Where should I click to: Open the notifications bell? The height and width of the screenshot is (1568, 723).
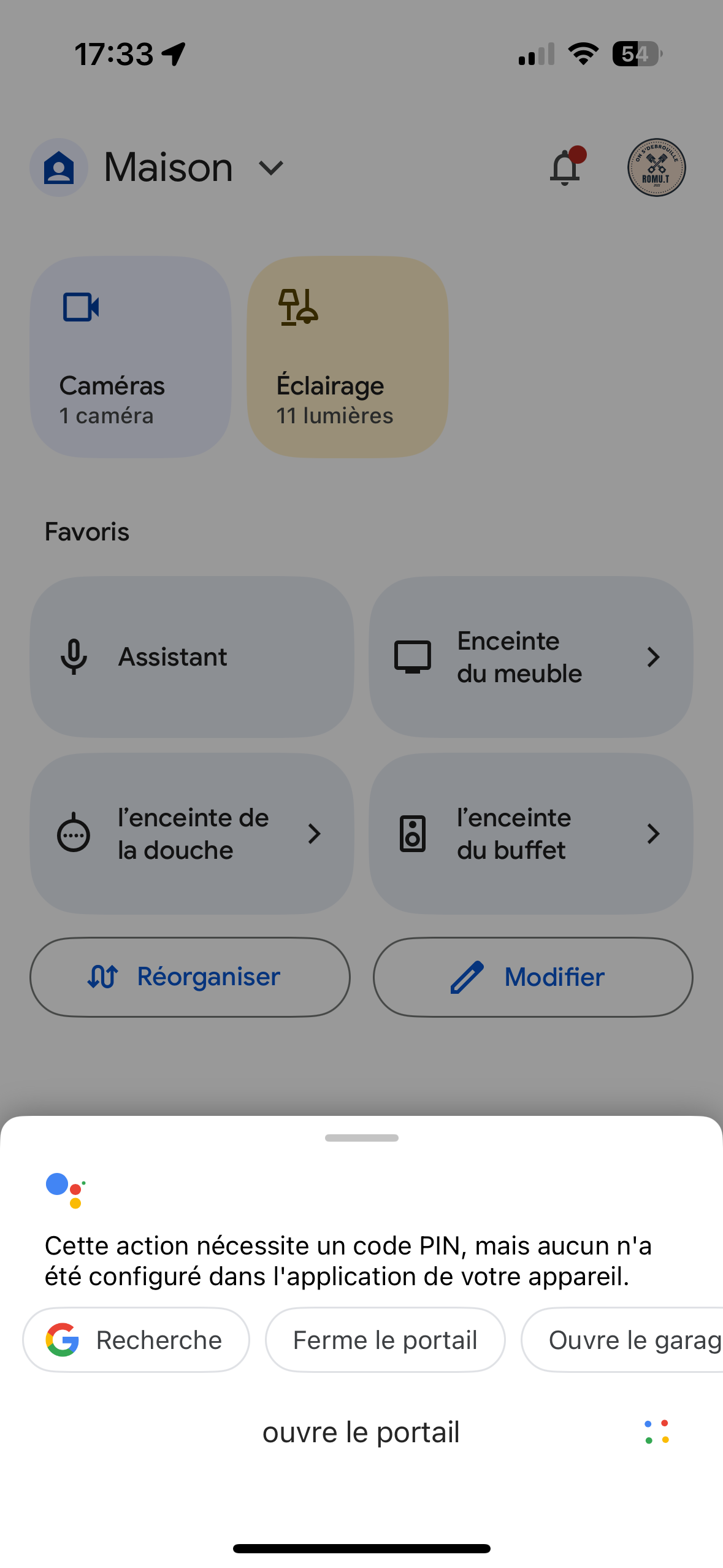click(x=565, y=167)
